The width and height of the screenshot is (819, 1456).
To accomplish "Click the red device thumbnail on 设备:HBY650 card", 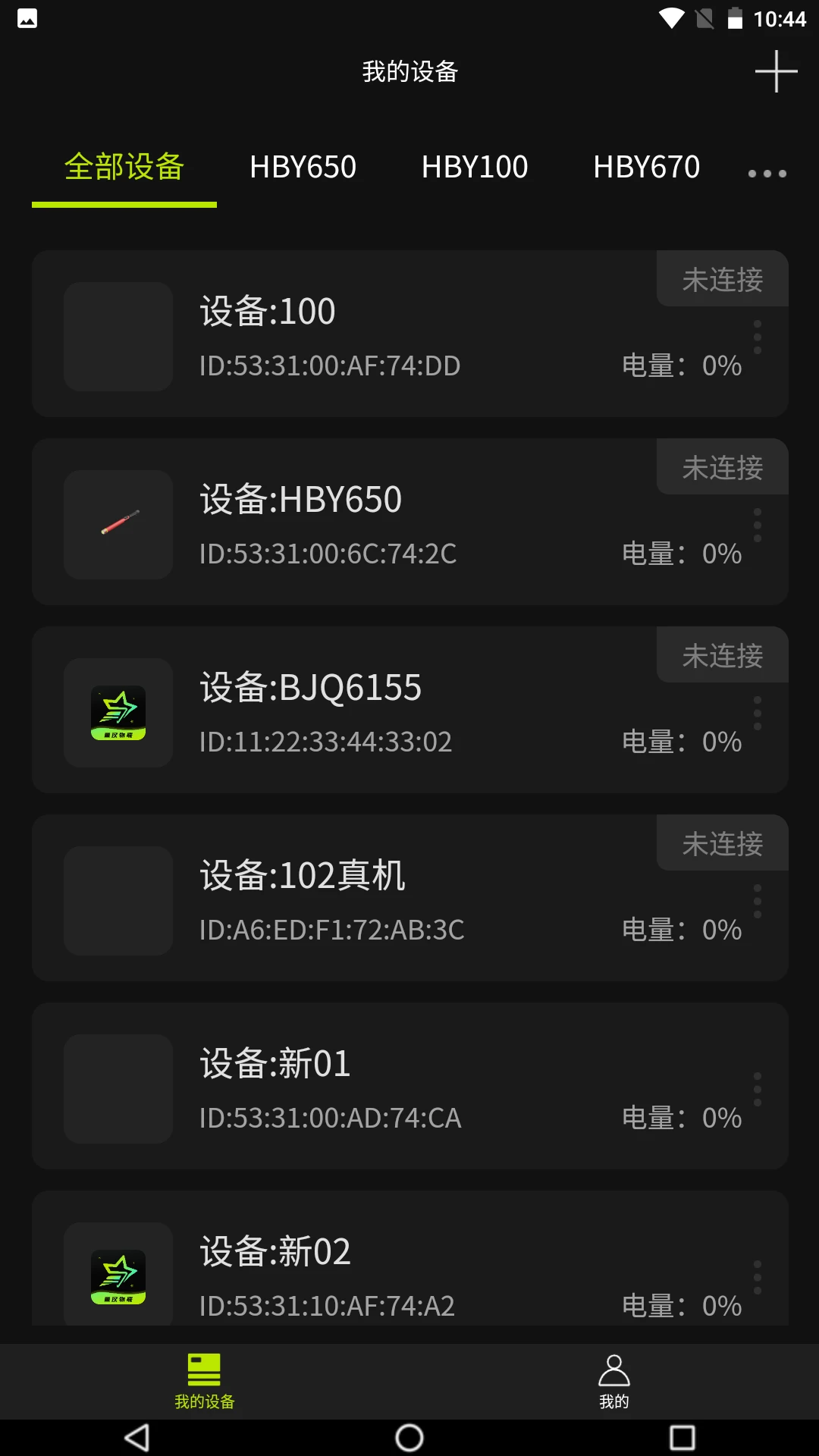I will pos(118,525).
